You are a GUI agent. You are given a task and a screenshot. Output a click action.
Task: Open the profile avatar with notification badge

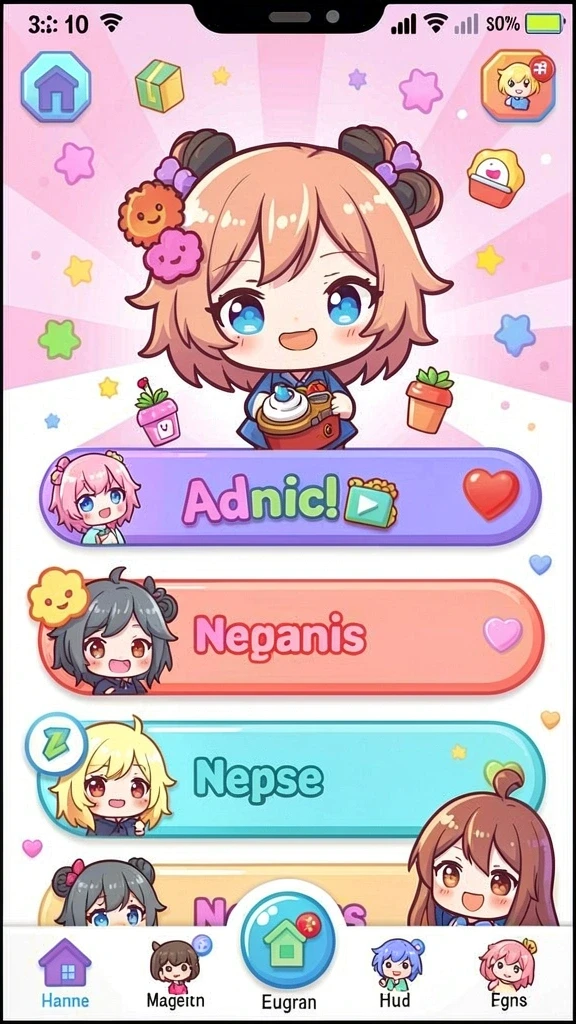coord(519,85)
